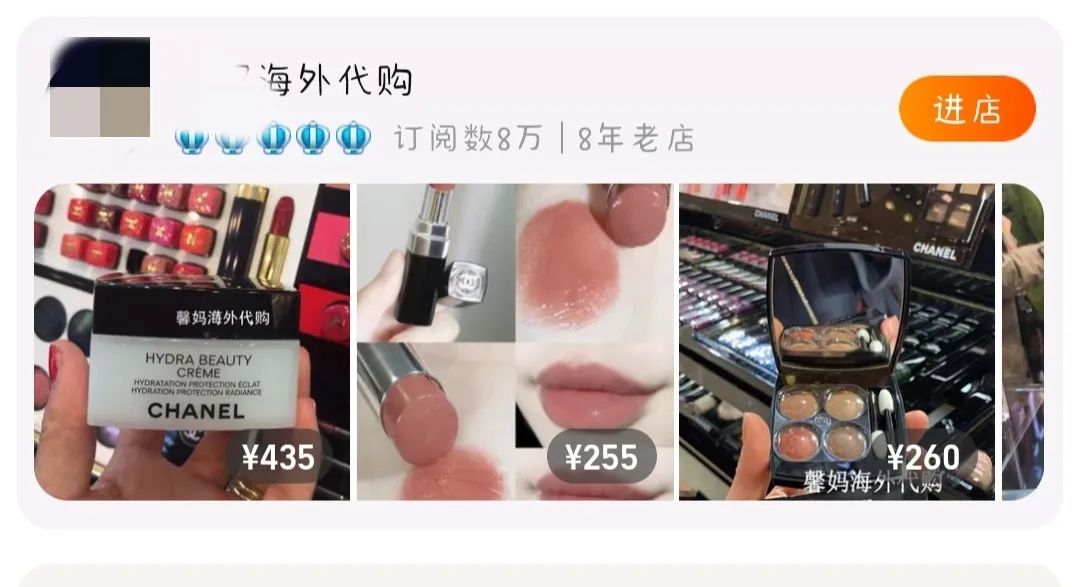Tap the orange 进店 button
1080x587 pixels.
point(967,108)
